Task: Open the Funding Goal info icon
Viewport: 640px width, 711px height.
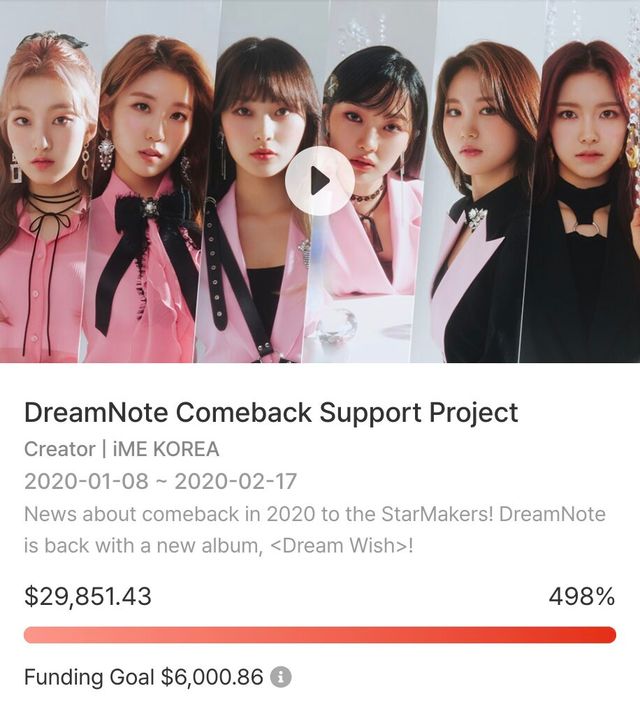Action: 282,677
